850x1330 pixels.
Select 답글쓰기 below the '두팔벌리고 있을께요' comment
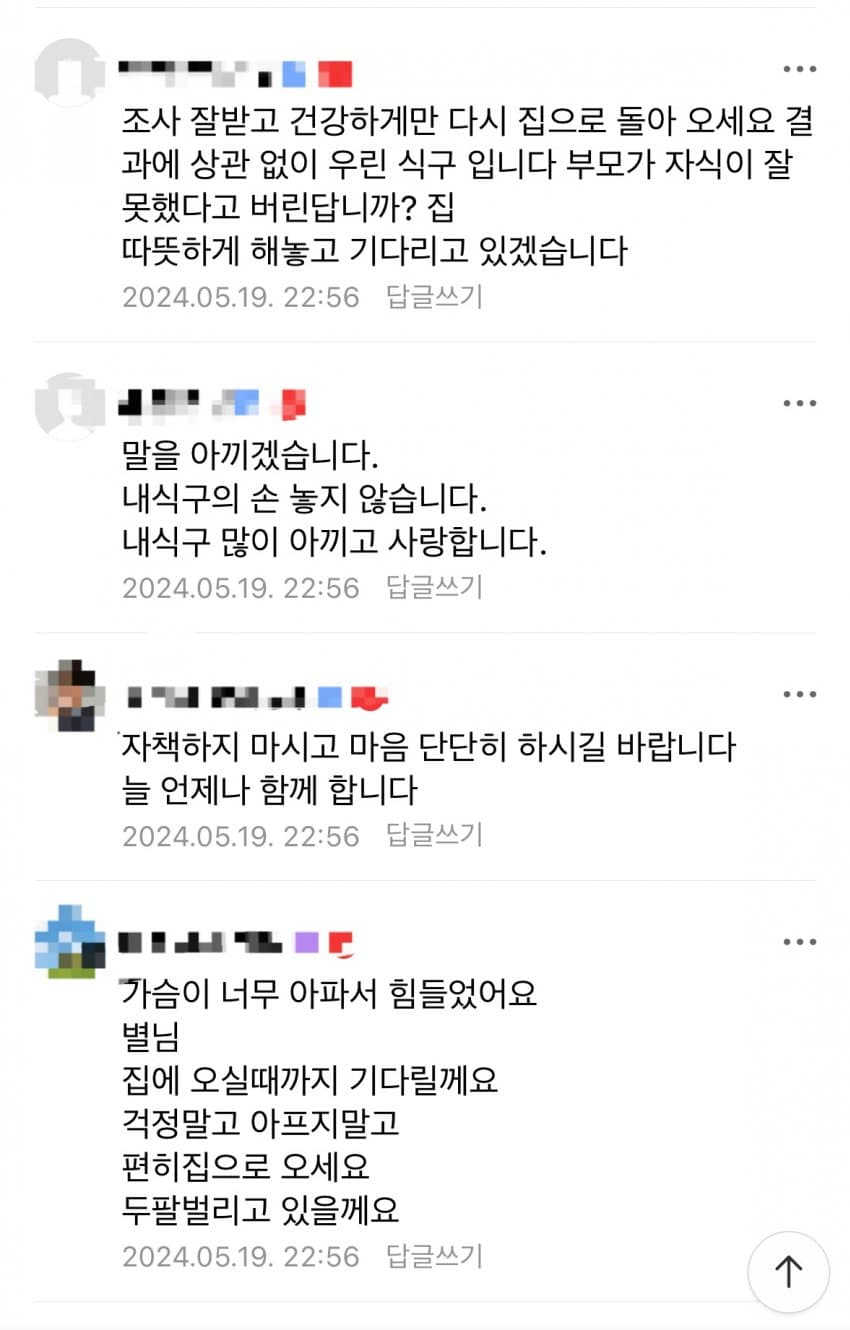pos(434,1255)
